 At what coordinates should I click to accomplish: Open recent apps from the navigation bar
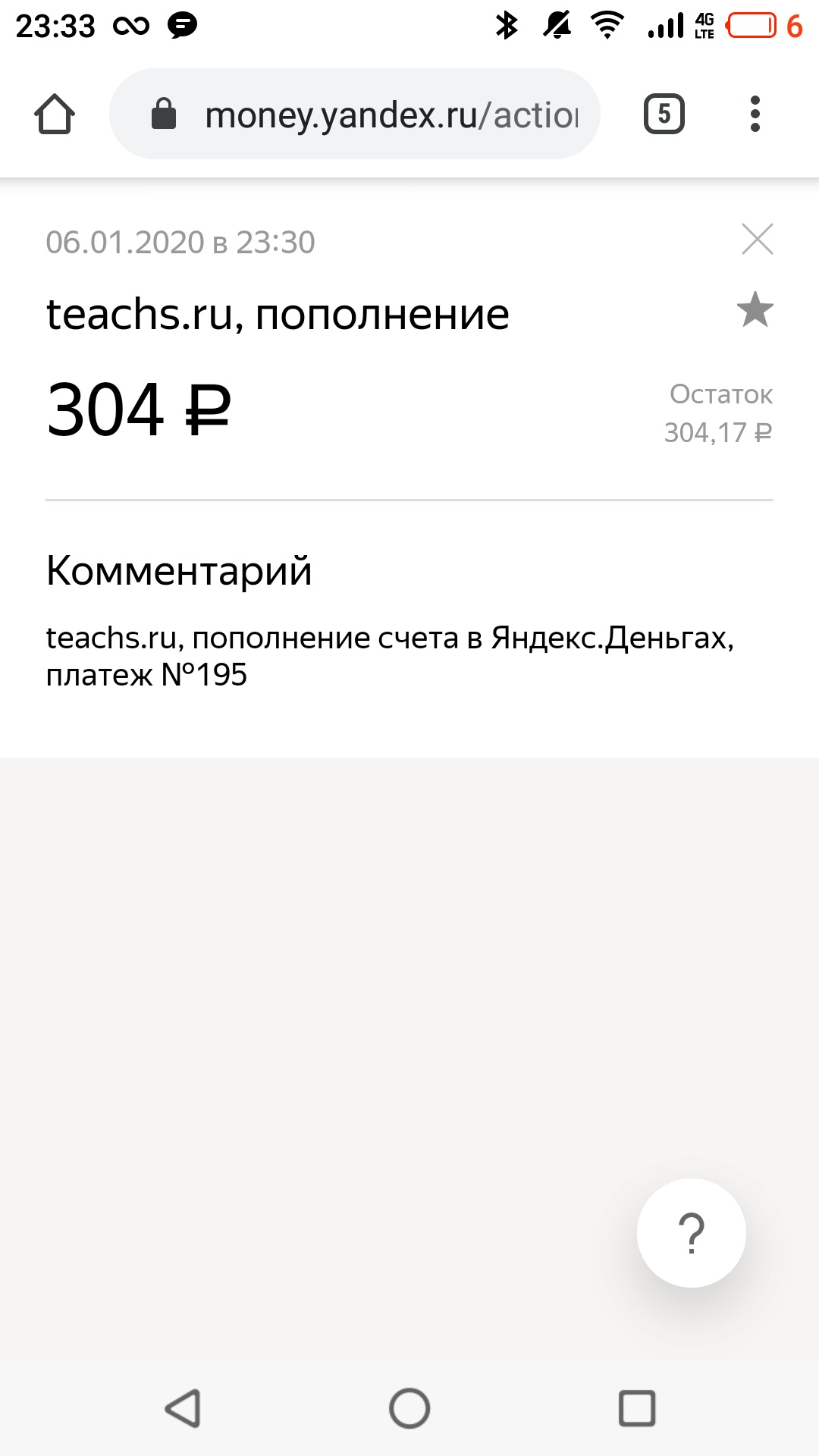(x=637, y=1408)
